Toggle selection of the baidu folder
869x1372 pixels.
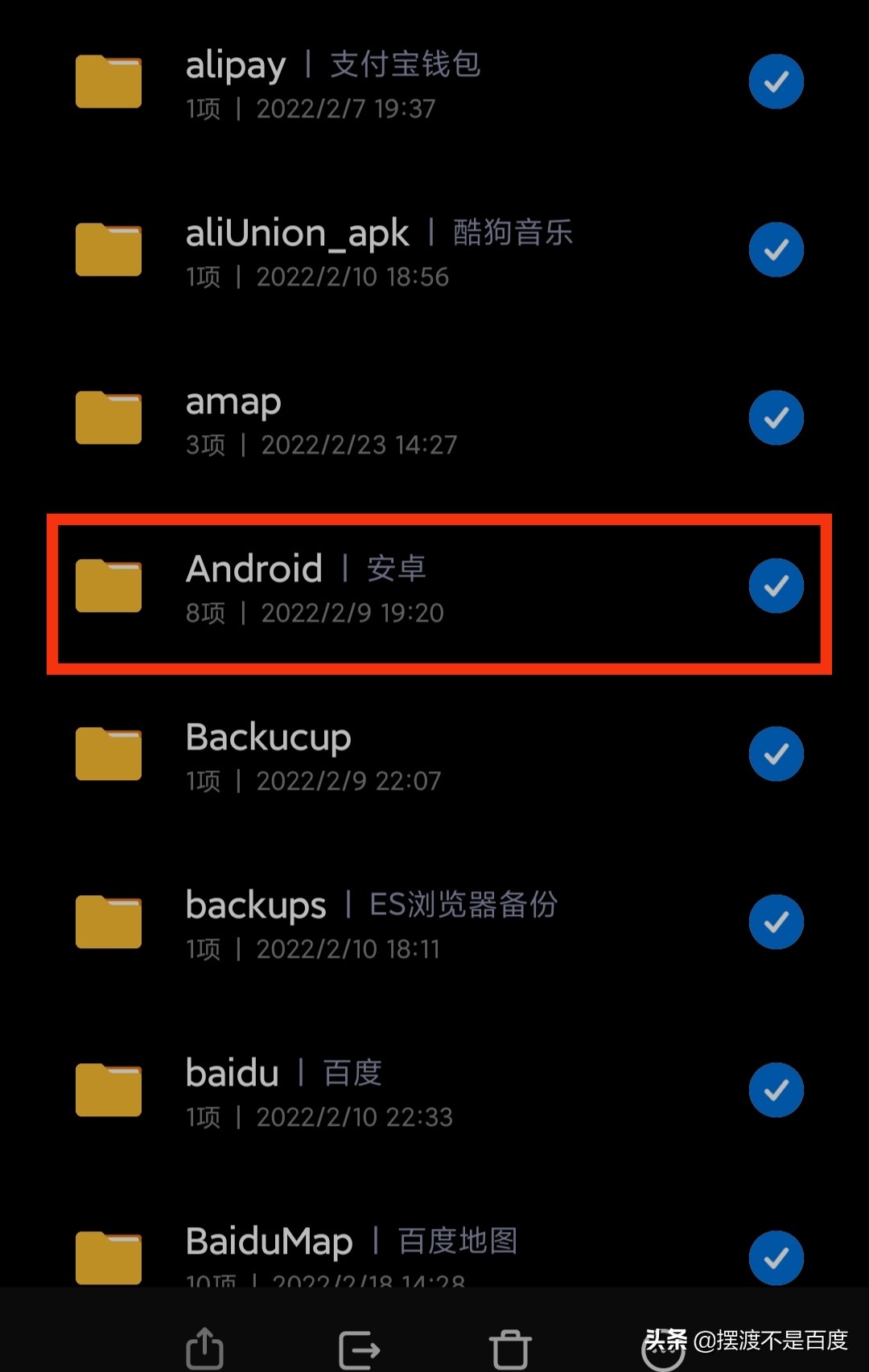[x=776, y=1090]
